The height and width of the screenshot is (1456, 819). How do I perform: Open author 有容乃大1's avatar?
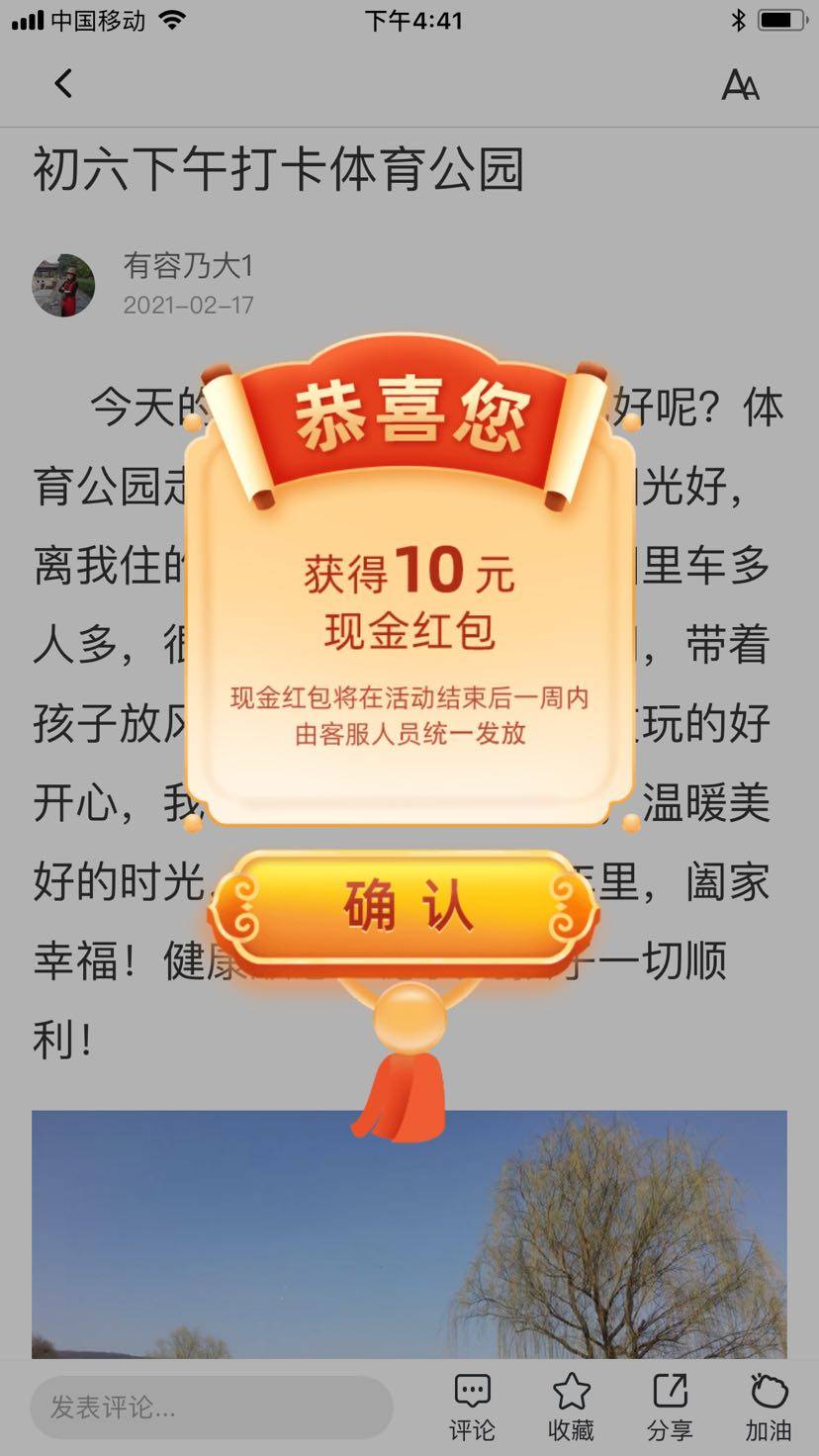[x=64, y=286]
